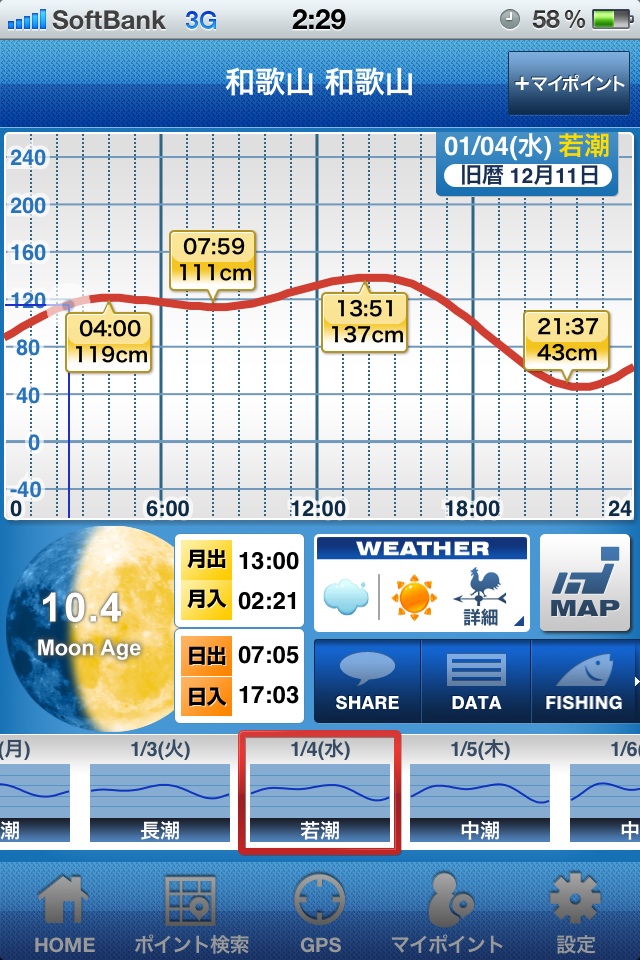This screenshot has height=960, width=640.
Task: Open the FISHING section
Action: coord(583,682)
